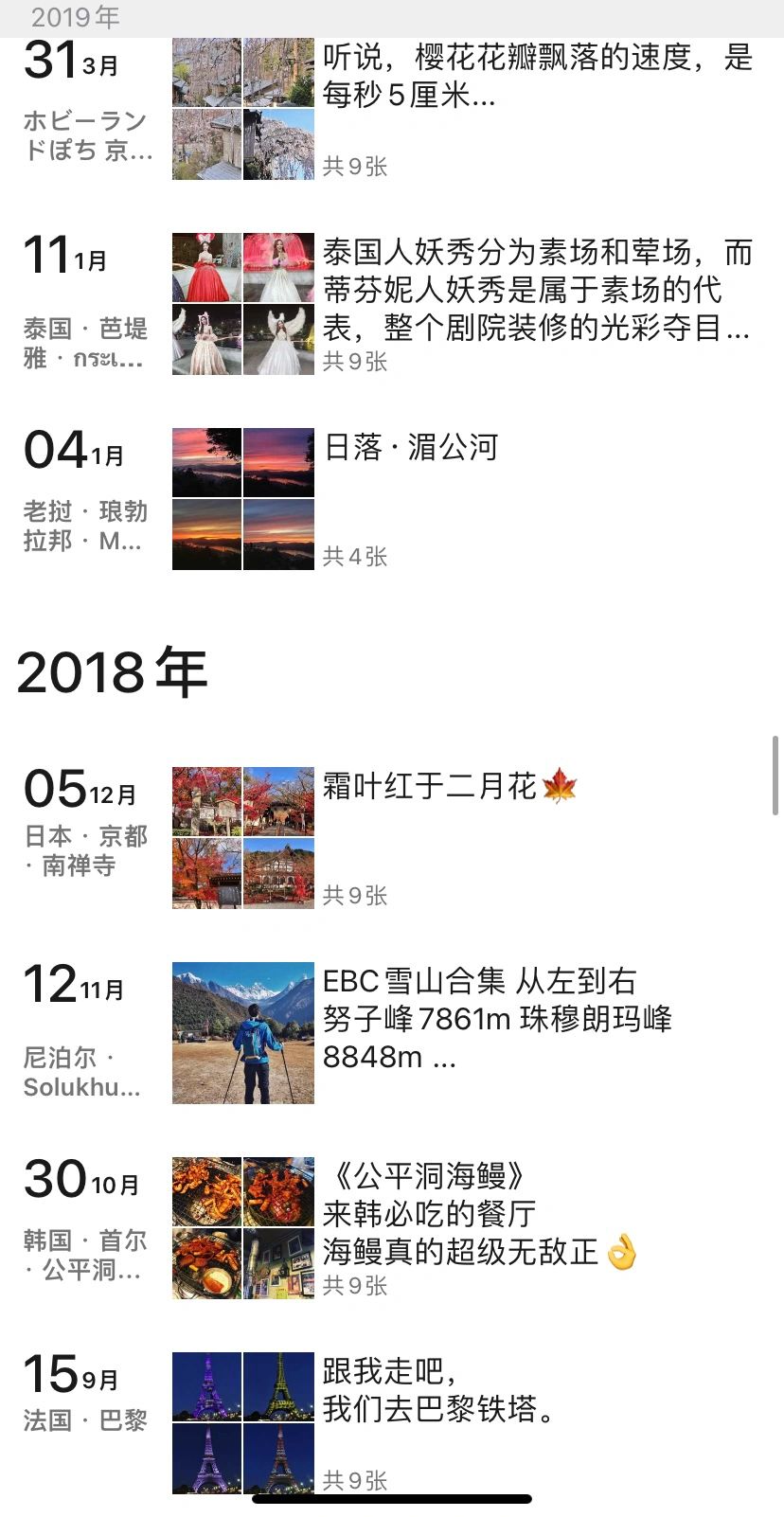Open the EBC 雪山合集 post text
Image resolution: width=784 pixels, height=1517 pixels.
[497, 1019]
